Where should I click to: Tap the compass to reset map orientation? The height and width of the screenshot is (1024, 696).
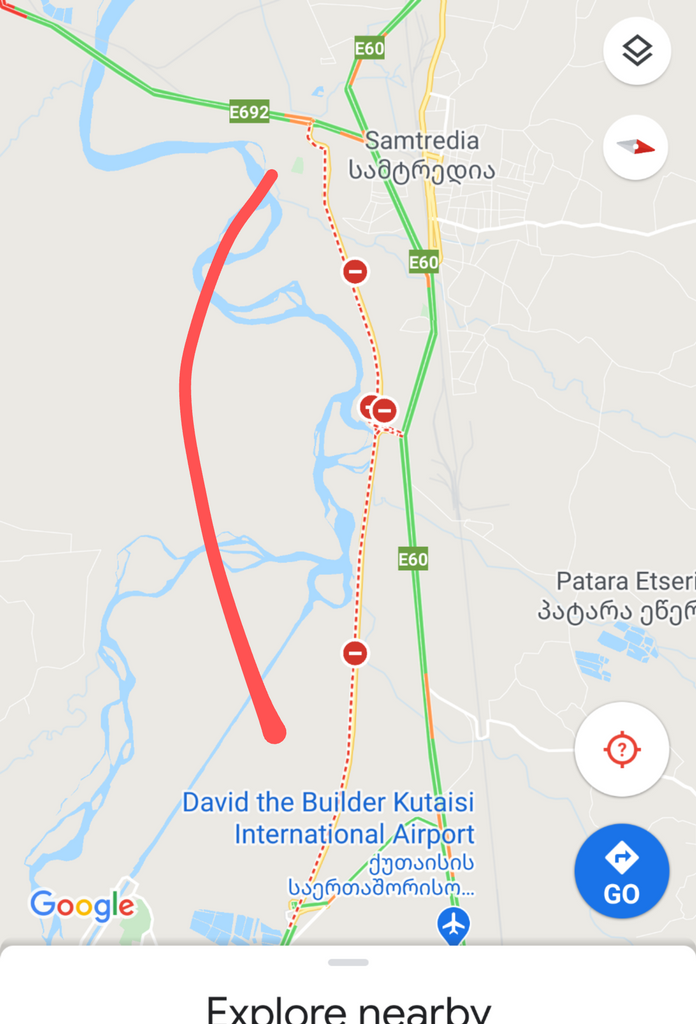click(x=636, y=147)
